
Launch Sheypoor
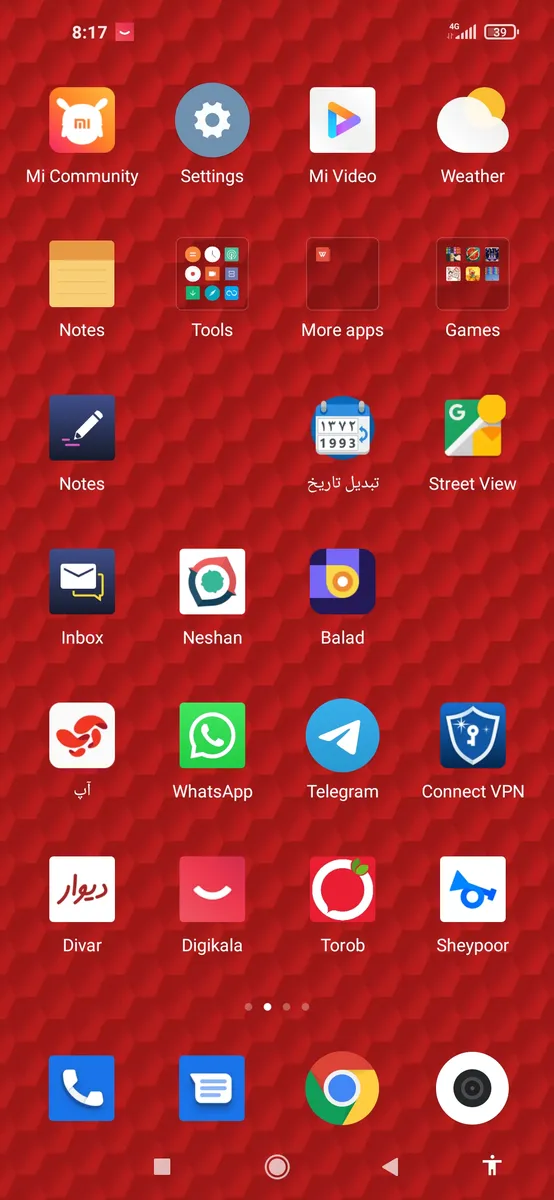click(472, 890)
